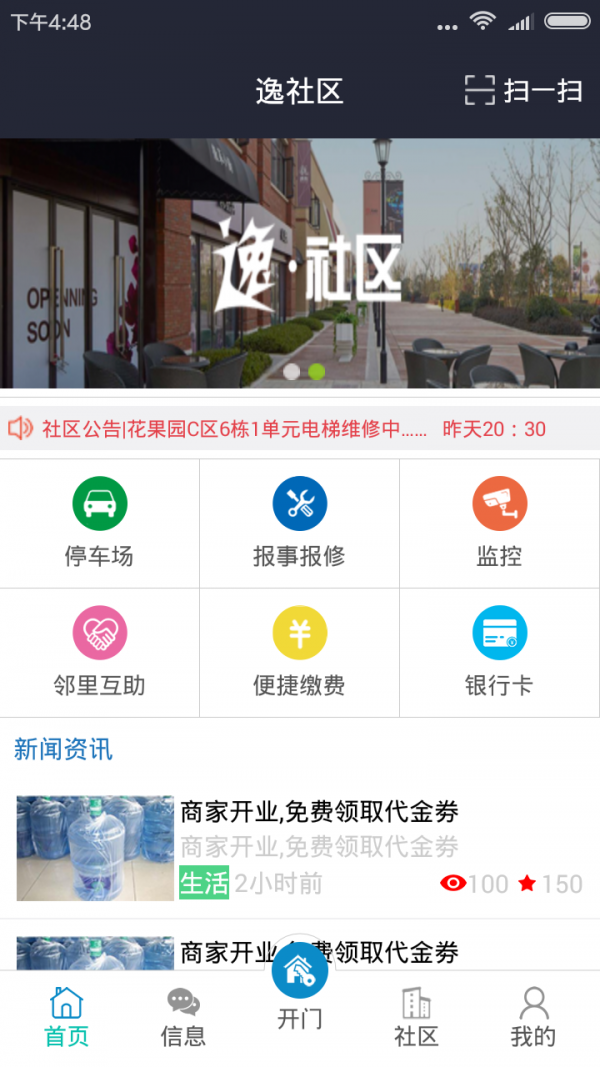Go to the 我的 profile tab
600x1067 pixels.
(533, 1017)
